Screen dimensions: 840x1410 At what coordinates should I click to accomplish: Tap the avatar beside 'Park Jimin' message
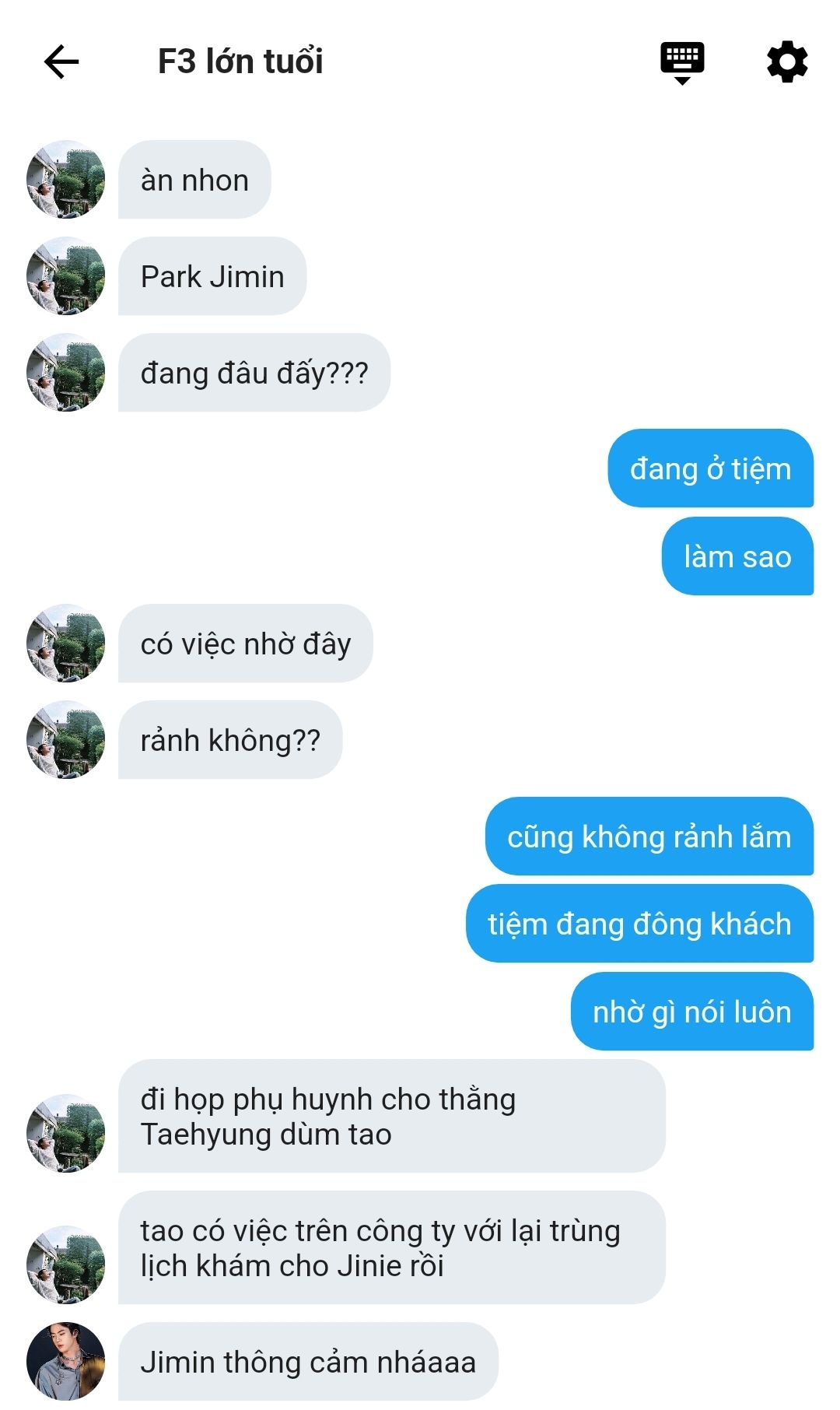pyautogui.click(x=66, y=276)
